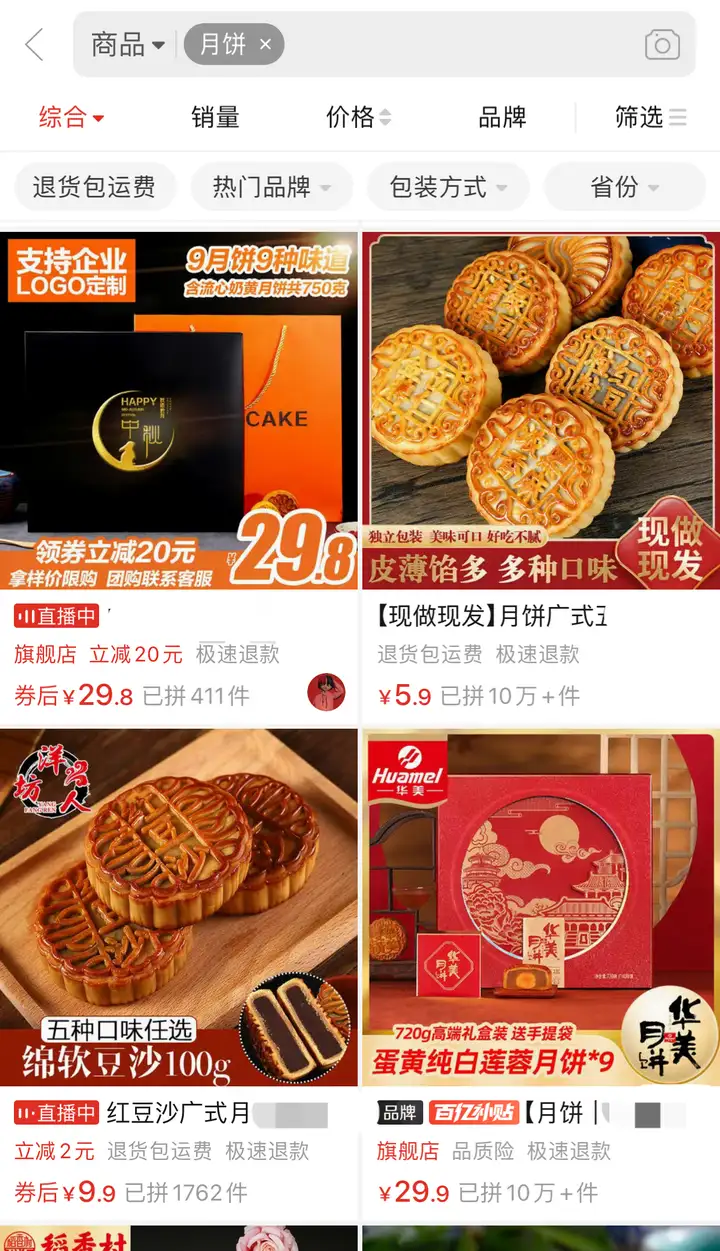720x1251 pixels.
Task: Open the 华美 蛋黄纯白莲蓉月饼 product
Action: coord(540,906)
